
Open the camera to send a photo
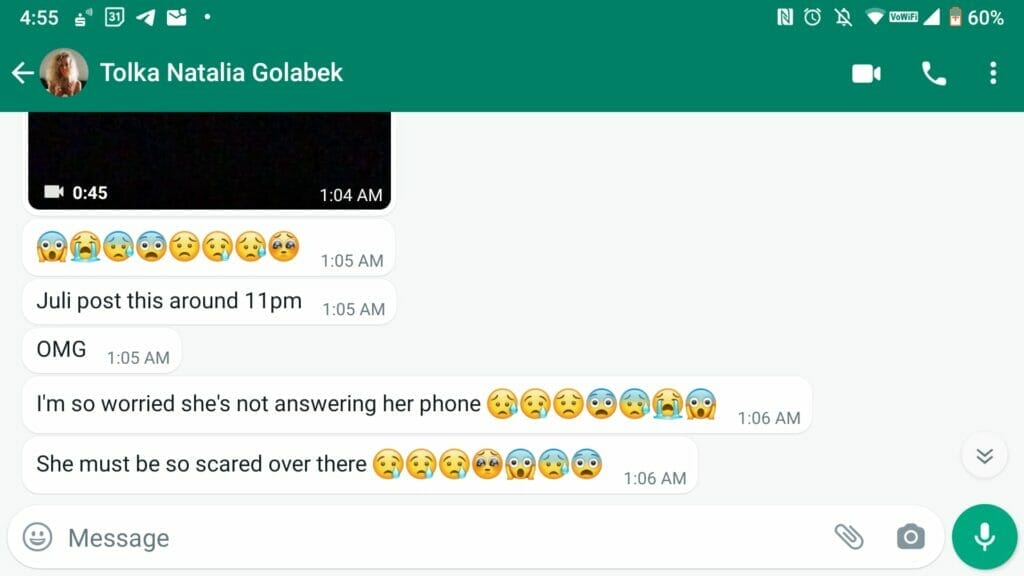tap(910, 537)
